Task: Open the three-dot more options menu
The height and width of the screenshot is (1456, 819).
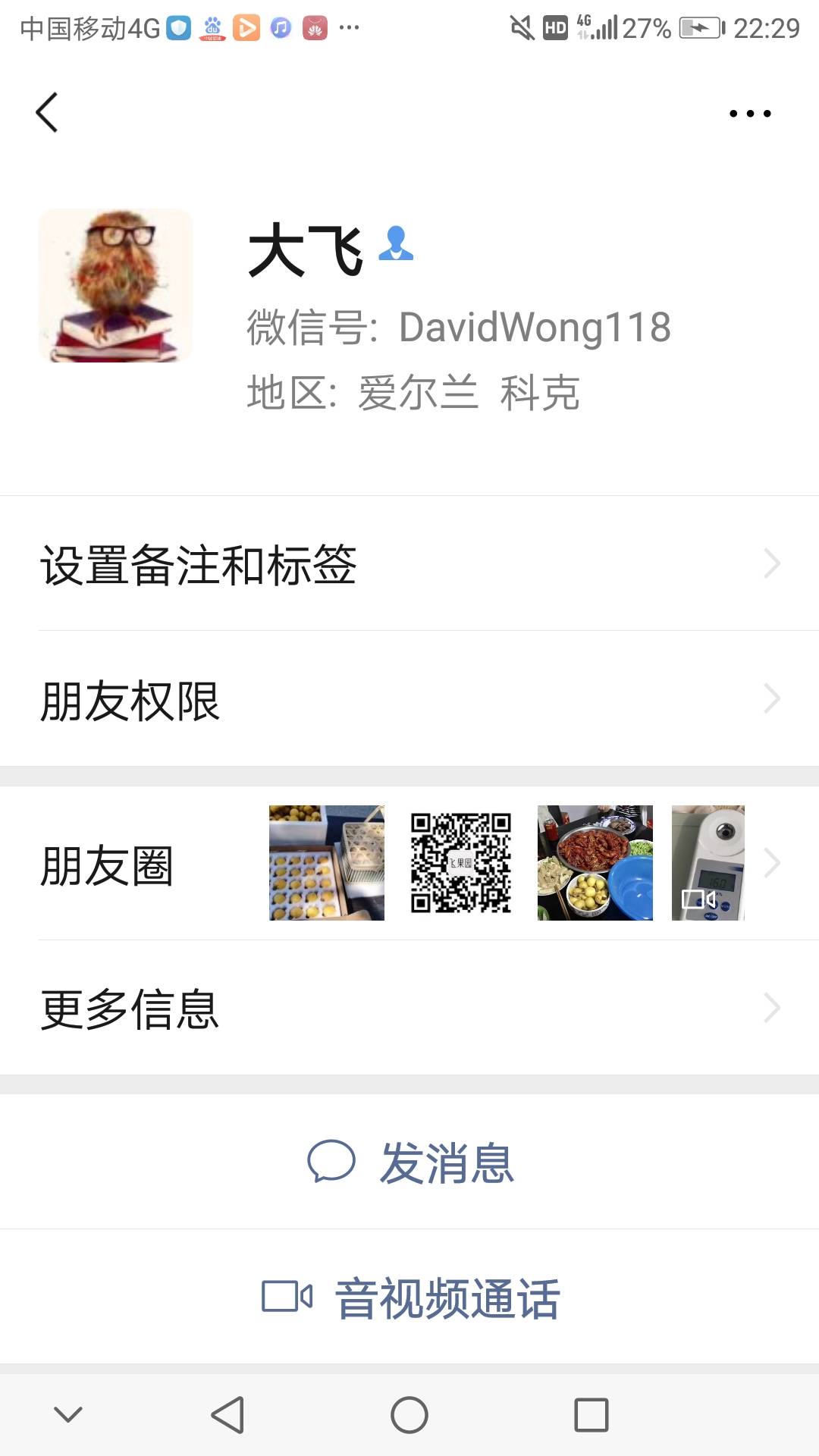Action: tap(750, 114)
